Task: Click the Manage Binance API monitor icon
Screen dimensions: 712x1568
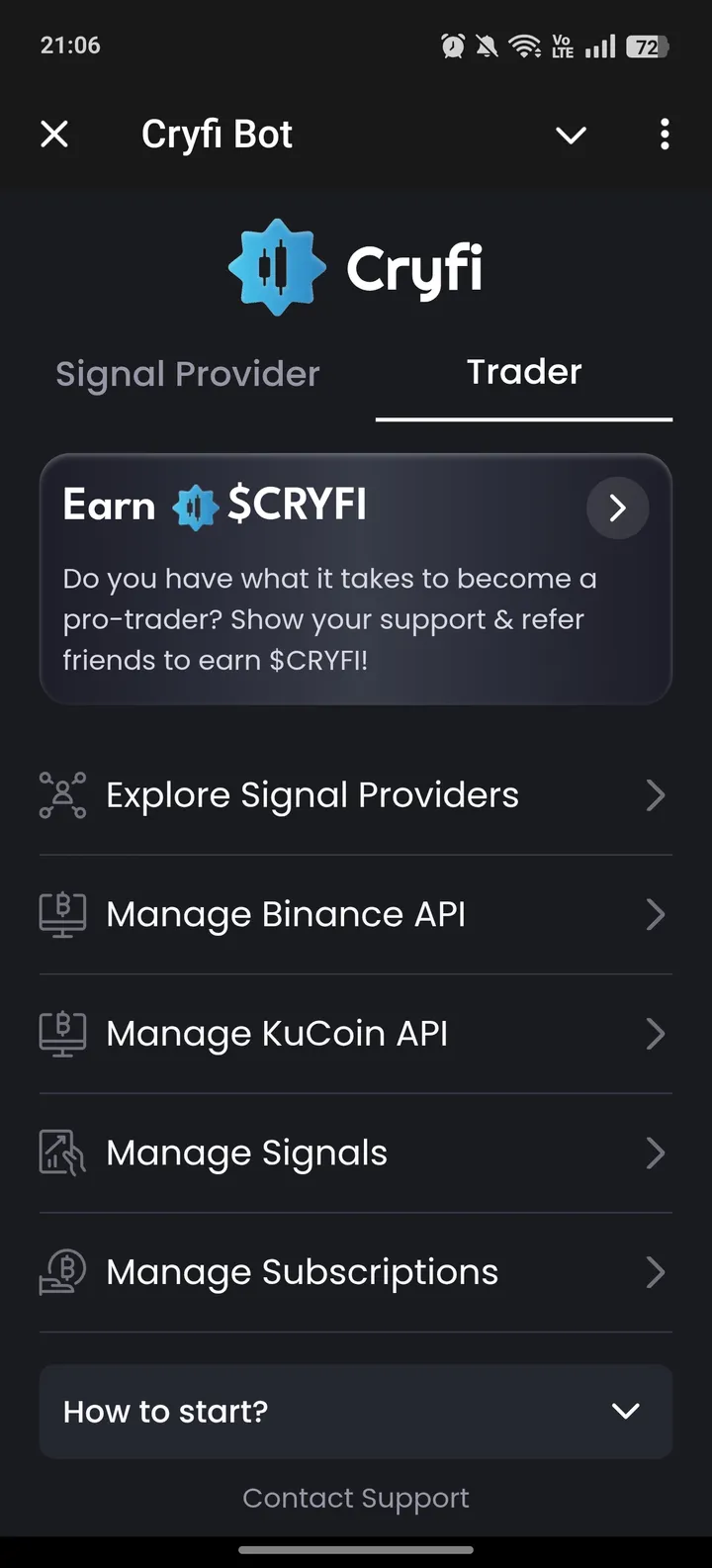Action: coord(62,914)
